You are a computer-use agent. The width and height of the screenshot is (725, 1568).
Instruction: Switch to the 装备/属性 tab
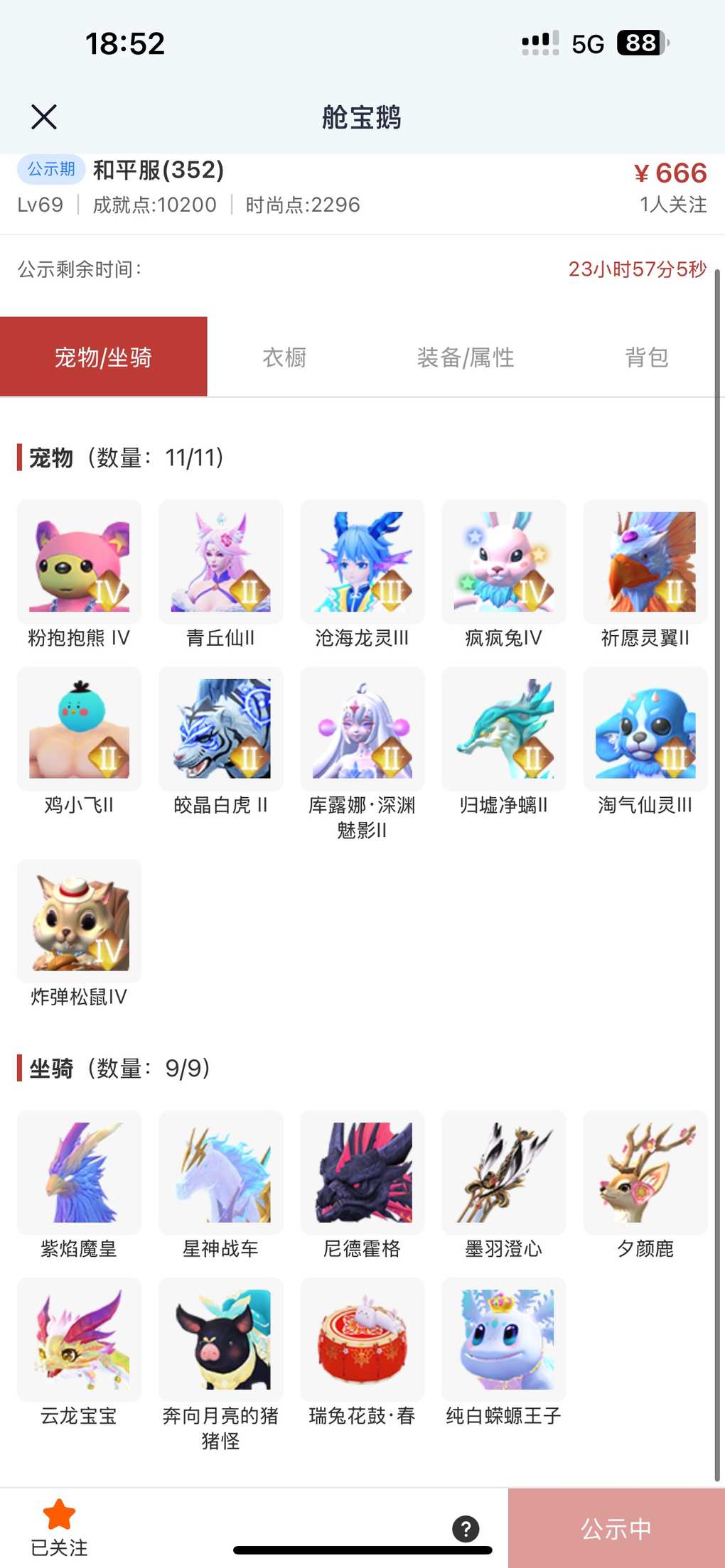point(466,357)
